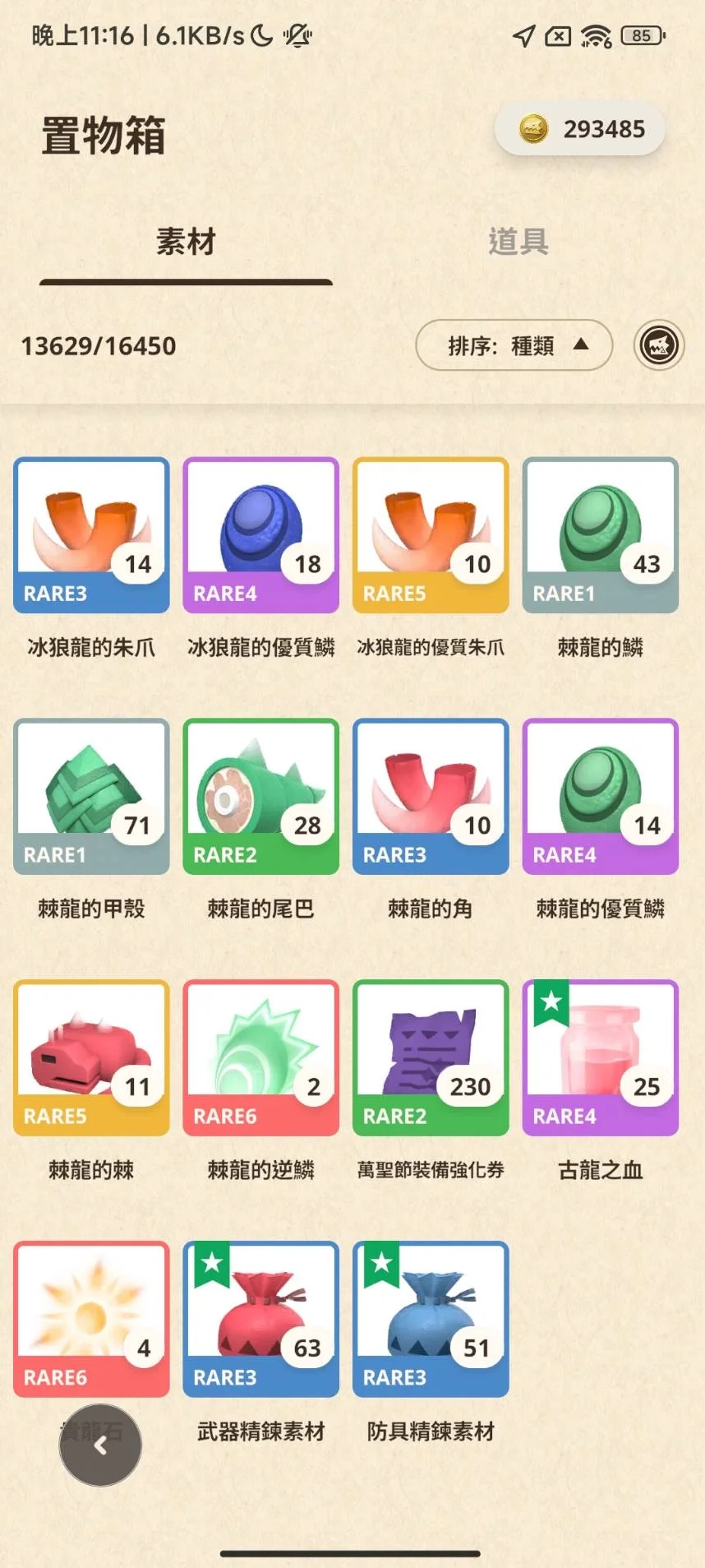Open the coin balance showing 293485
705x1568 pixels.
(x=580, y=128)
